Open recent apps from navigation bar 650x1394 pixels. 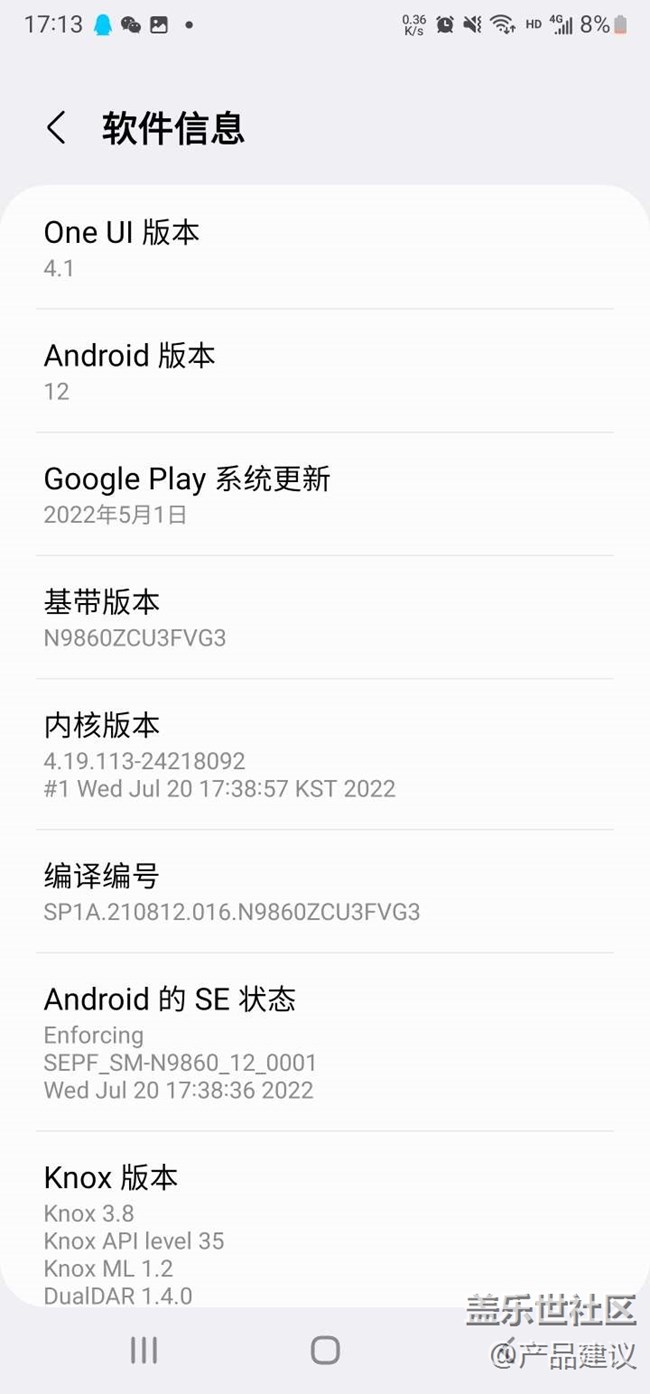click(x=144, y=1350)
